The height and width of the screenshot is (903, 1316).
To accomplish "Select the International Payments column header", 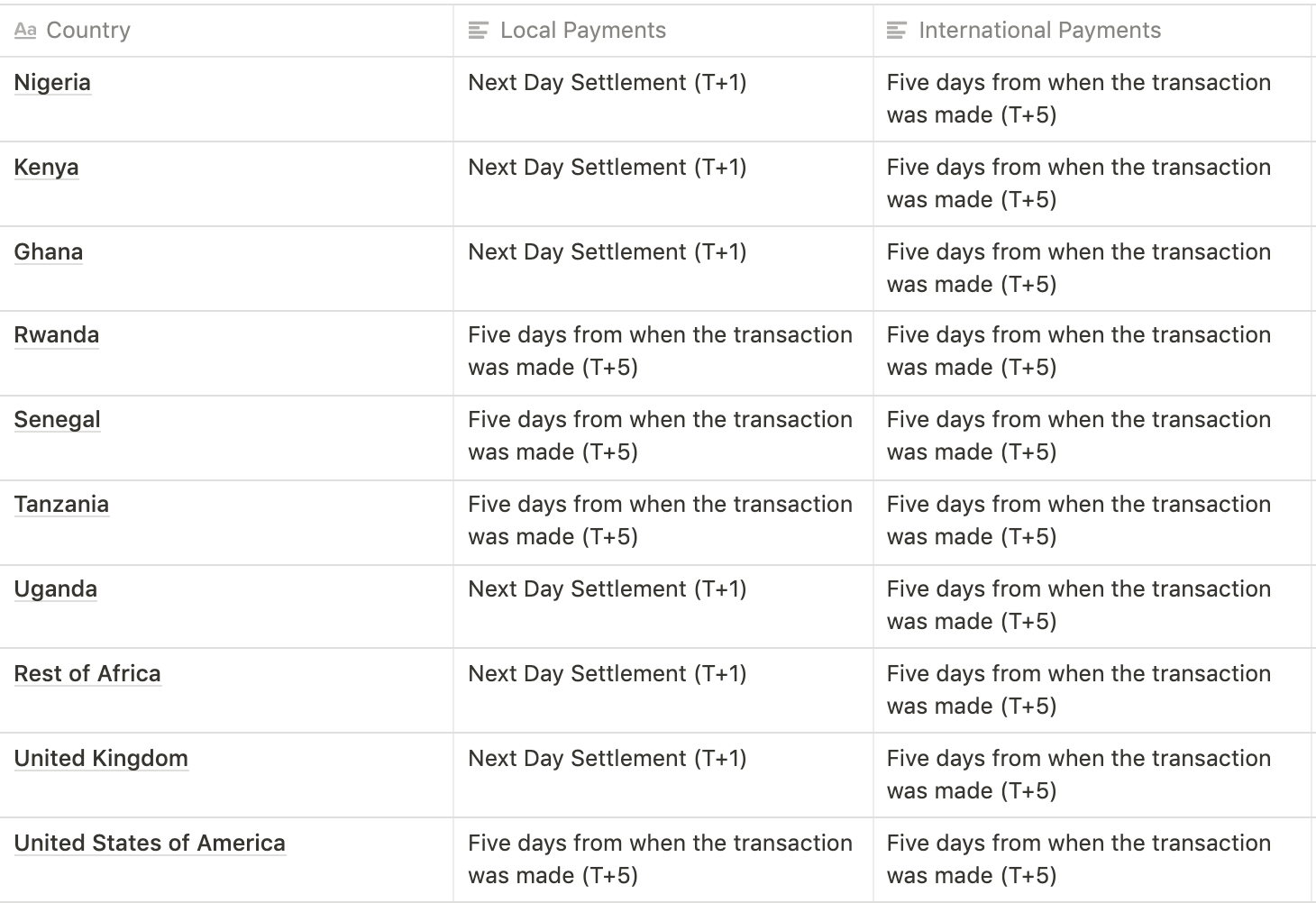I will coord(1038,31).
